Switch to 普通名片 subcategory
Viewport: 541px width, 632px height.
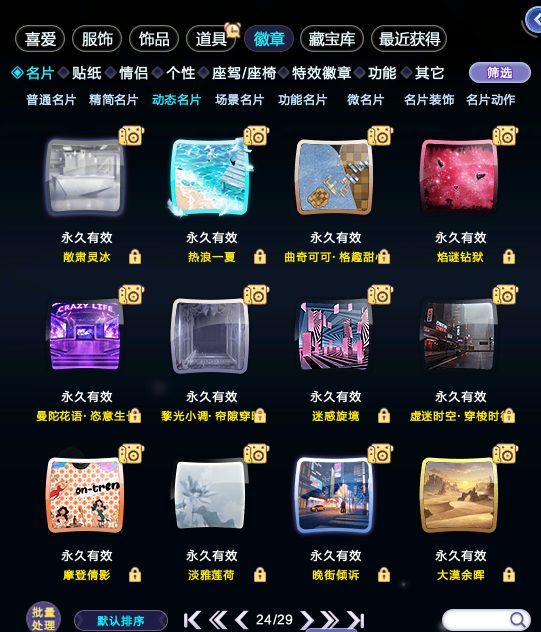[x=51, y=100]
